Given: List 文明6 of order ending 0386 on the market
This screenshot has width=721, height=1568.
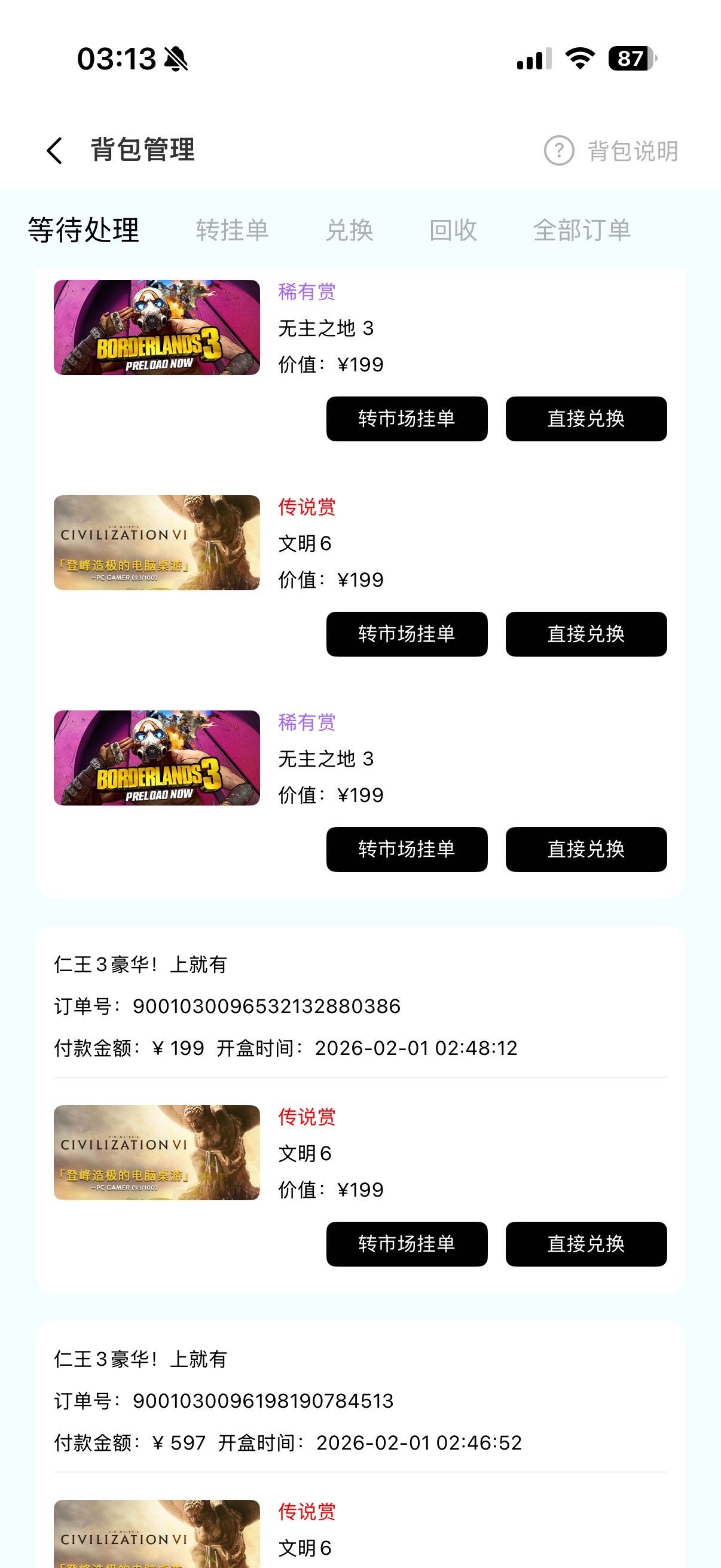Looking at the screenshot, I should point(407,1243).
